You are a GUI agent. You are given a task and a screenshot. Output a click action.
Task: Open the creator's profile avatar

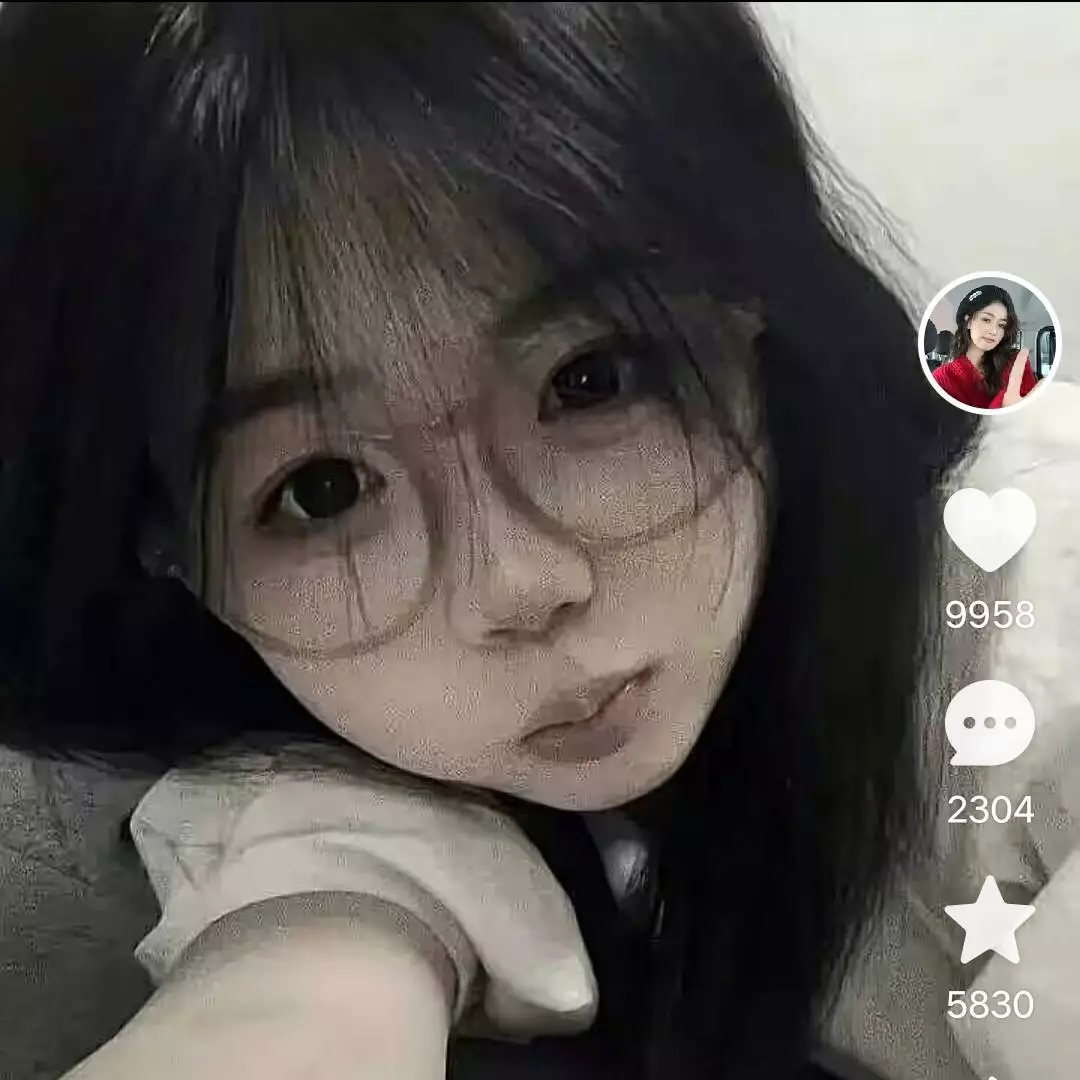(x=989, y=343)
